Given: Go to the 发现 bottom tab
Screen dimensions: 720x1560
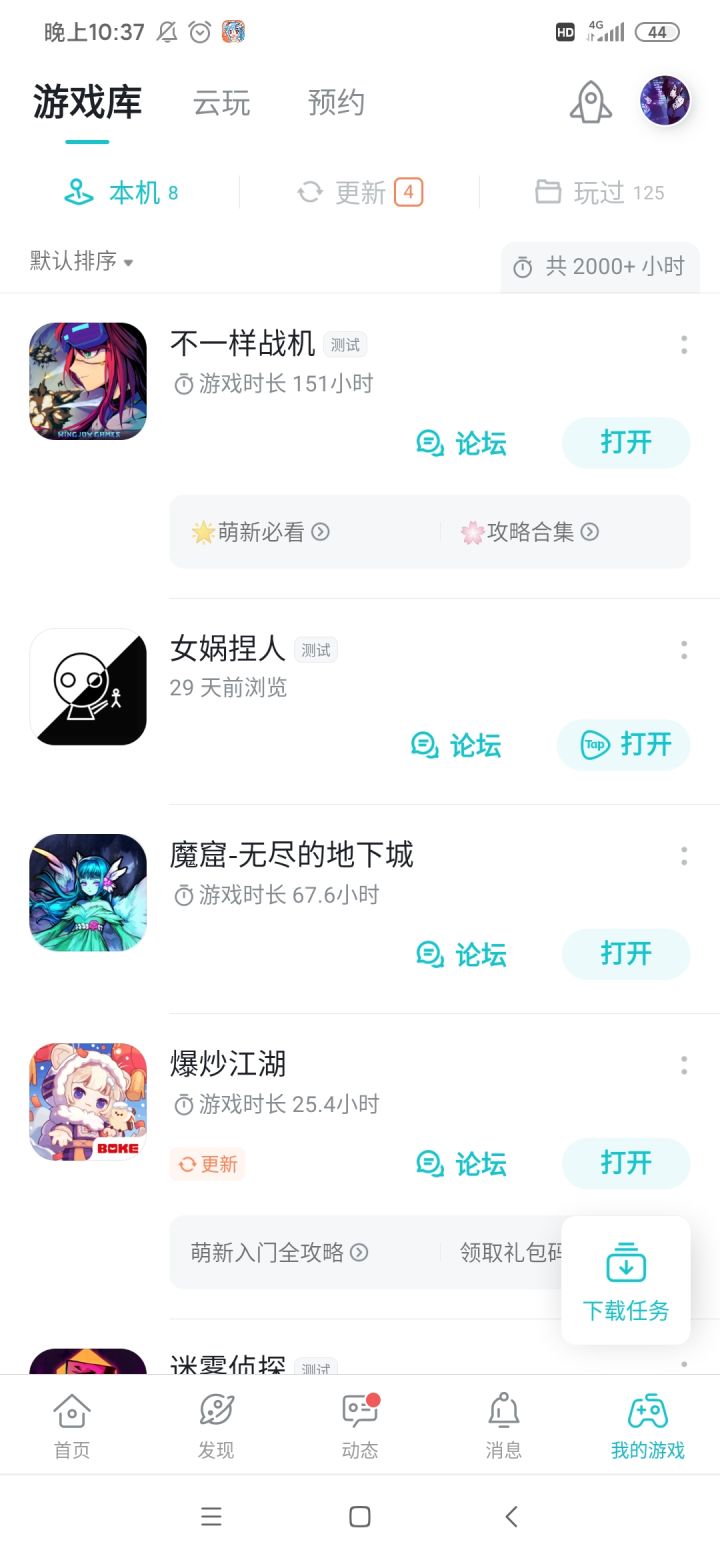Looking at the screenshot, I should [x=216, y=1426].
